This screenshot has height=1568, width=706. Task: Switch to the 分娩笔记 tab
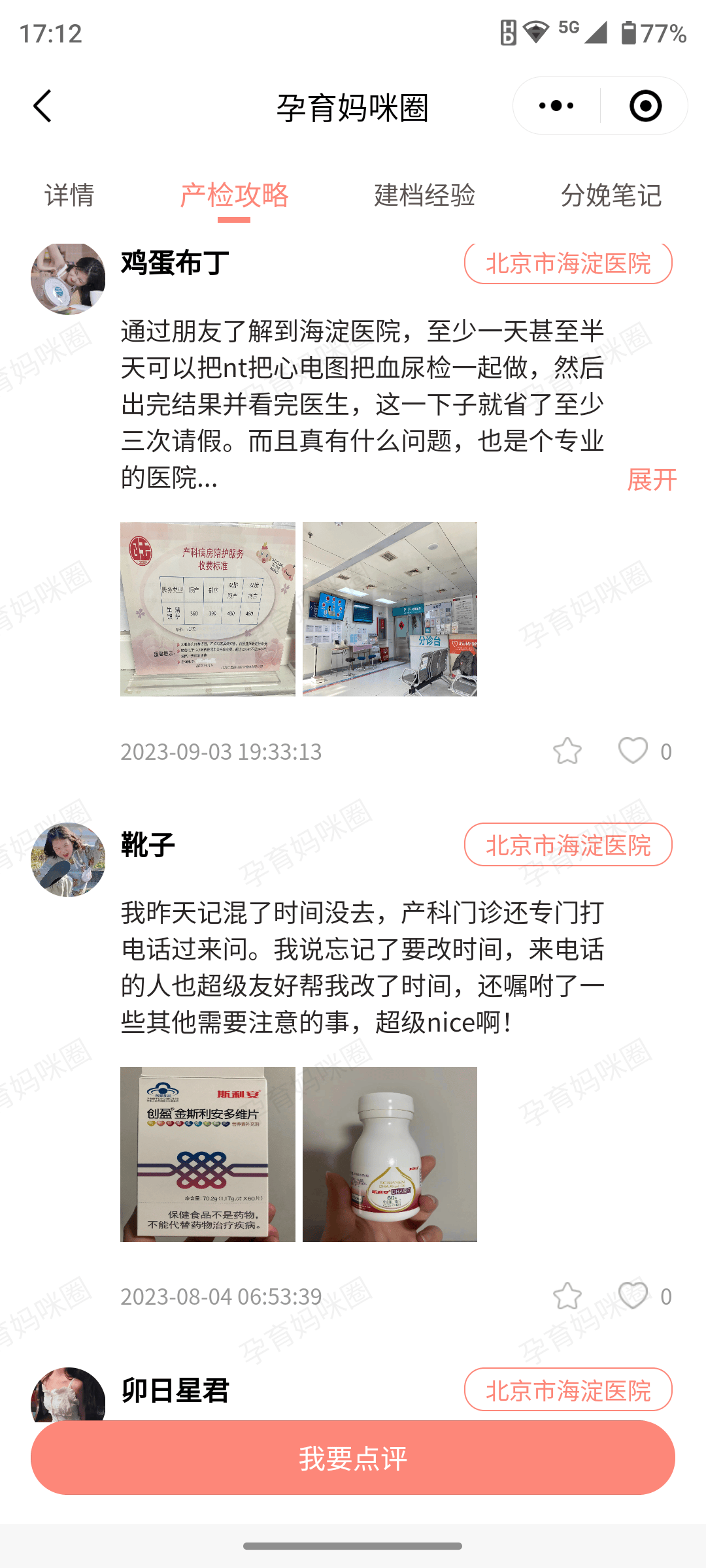pyautogui.click(x=611, y=195)
